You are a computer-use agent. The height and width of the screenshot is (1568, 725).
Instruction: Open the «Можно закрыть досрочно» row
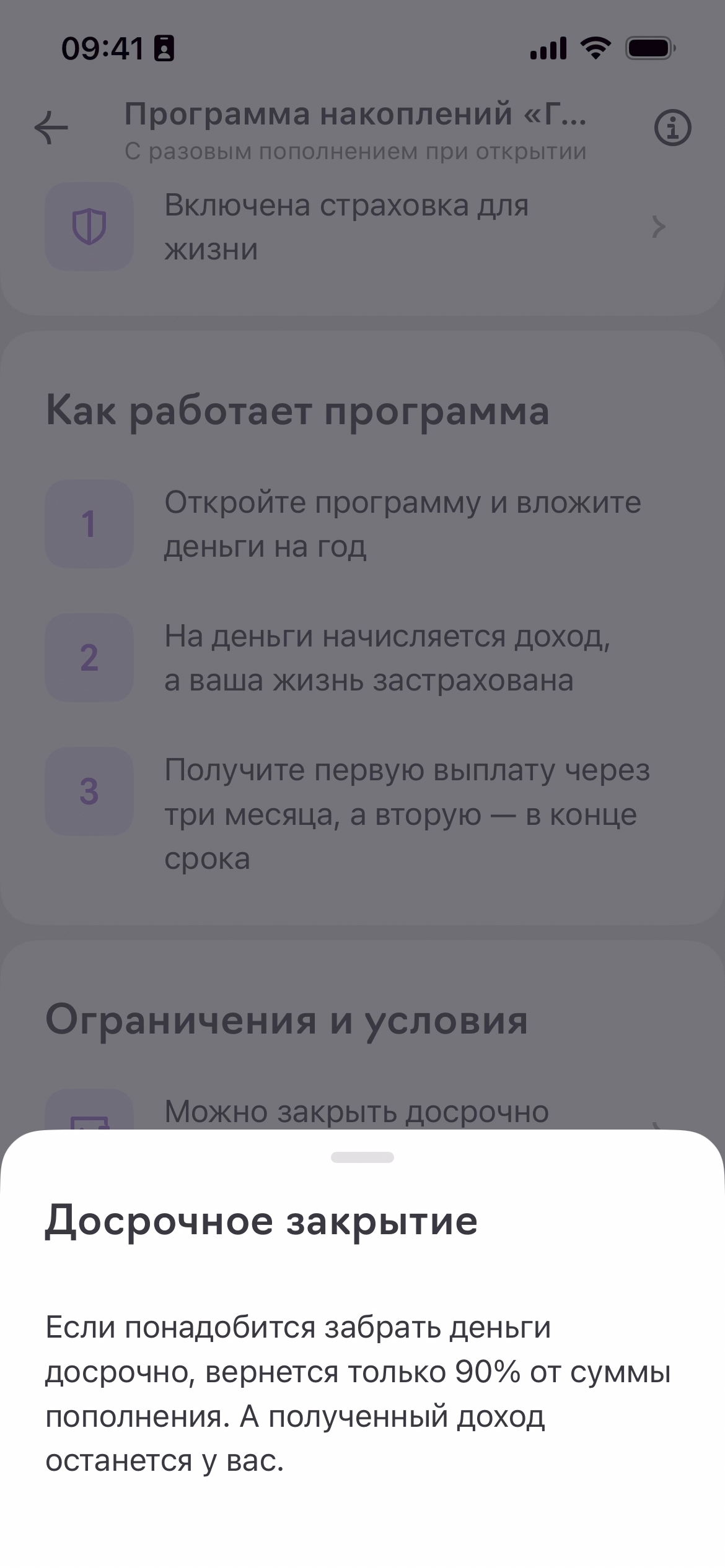[x=356, y=1112]
